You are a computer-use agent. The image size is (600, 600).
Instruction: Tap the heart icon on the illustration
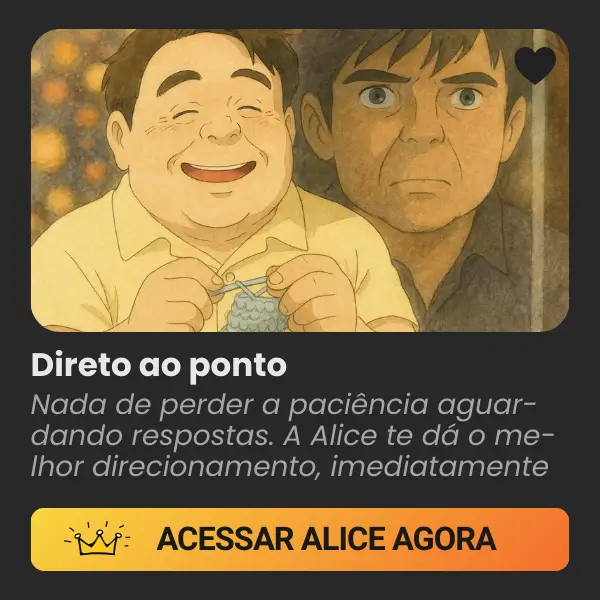[535, 65]
